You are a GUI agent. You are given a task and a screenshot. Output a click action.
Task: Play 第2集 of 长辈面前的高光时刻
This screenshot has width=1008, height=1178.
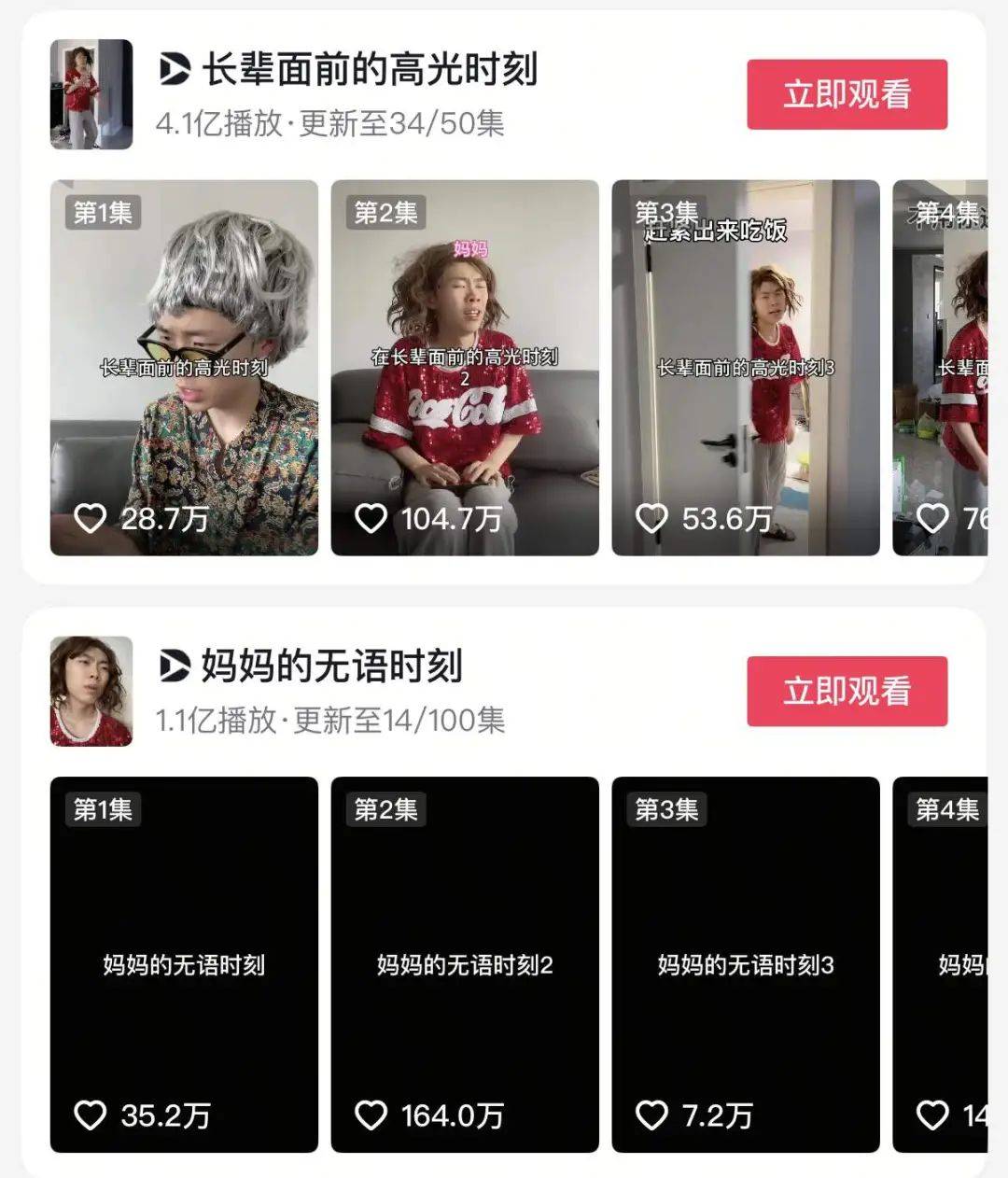[x=465, y=368]
